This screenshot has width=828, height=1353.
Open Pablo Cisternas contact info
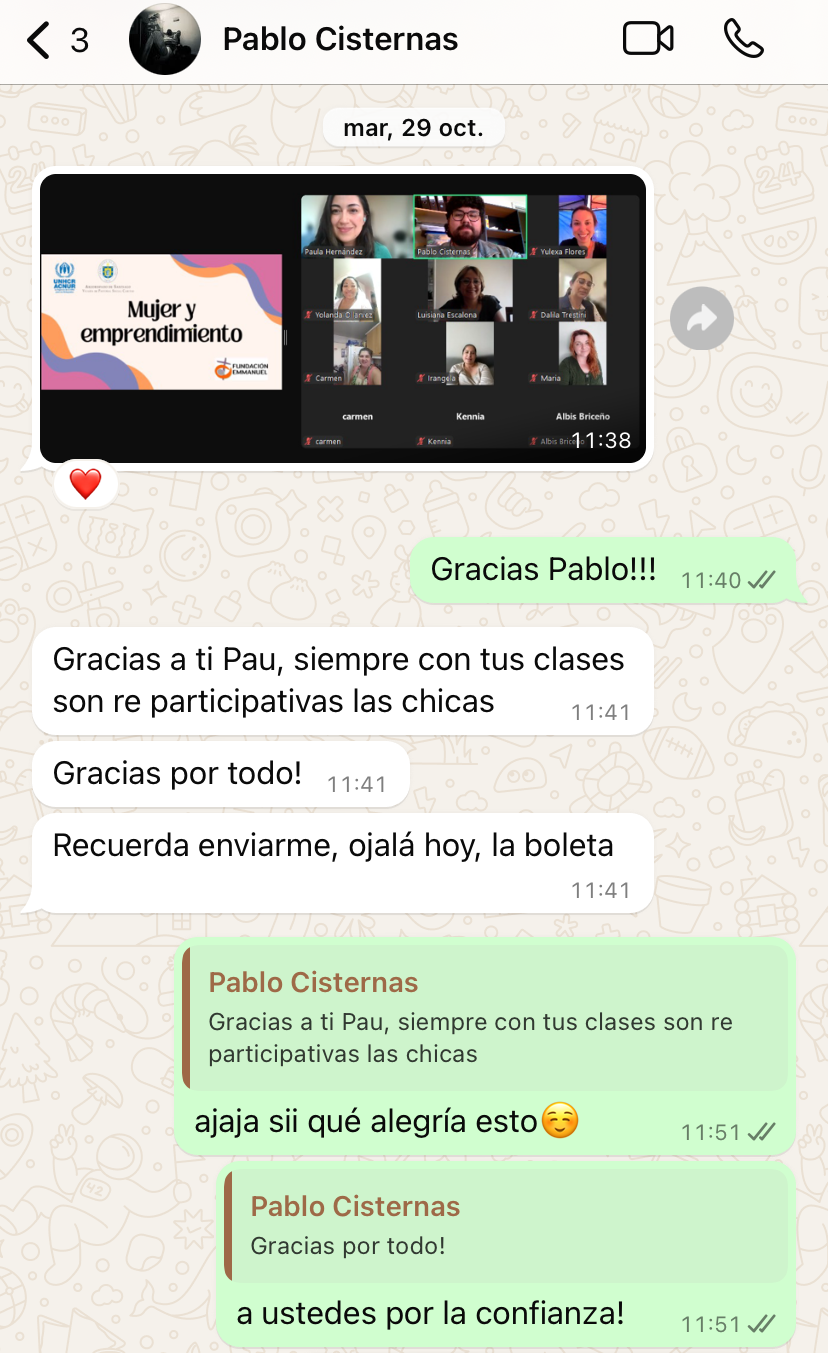(x=340, y=40)
